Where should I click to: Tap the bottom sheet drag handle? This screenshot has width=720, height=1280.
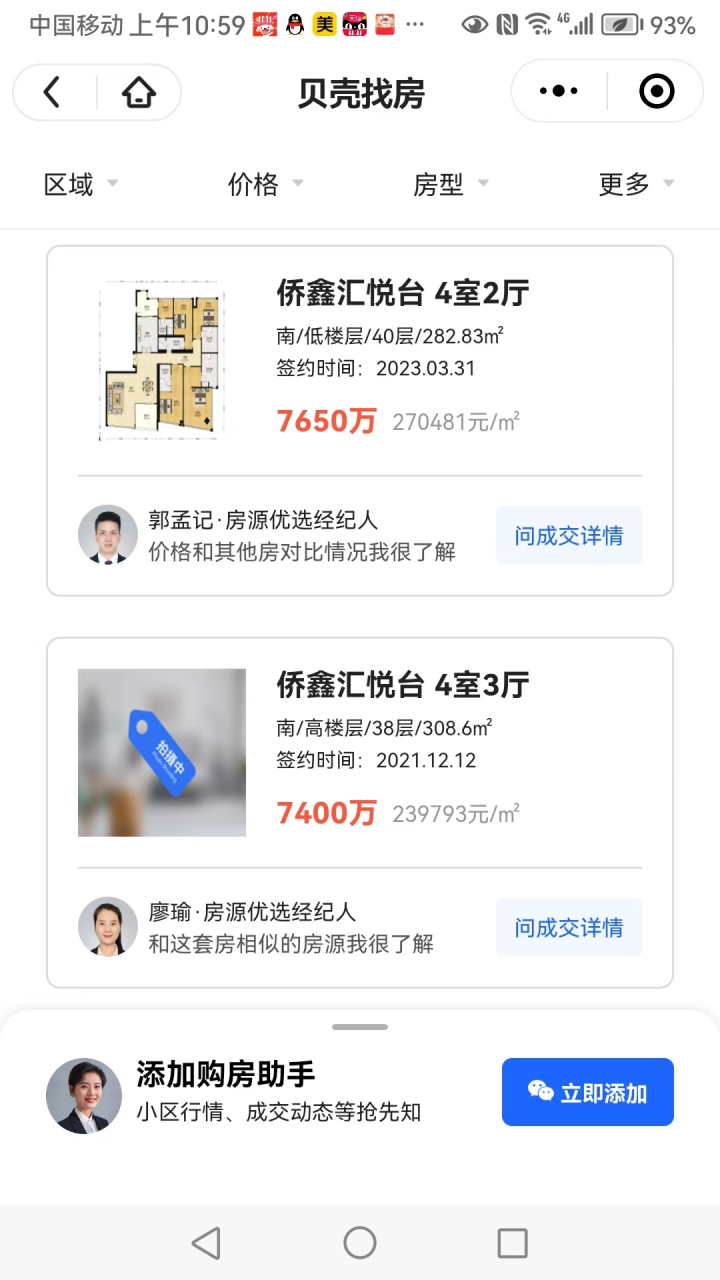pos(360,1027)
